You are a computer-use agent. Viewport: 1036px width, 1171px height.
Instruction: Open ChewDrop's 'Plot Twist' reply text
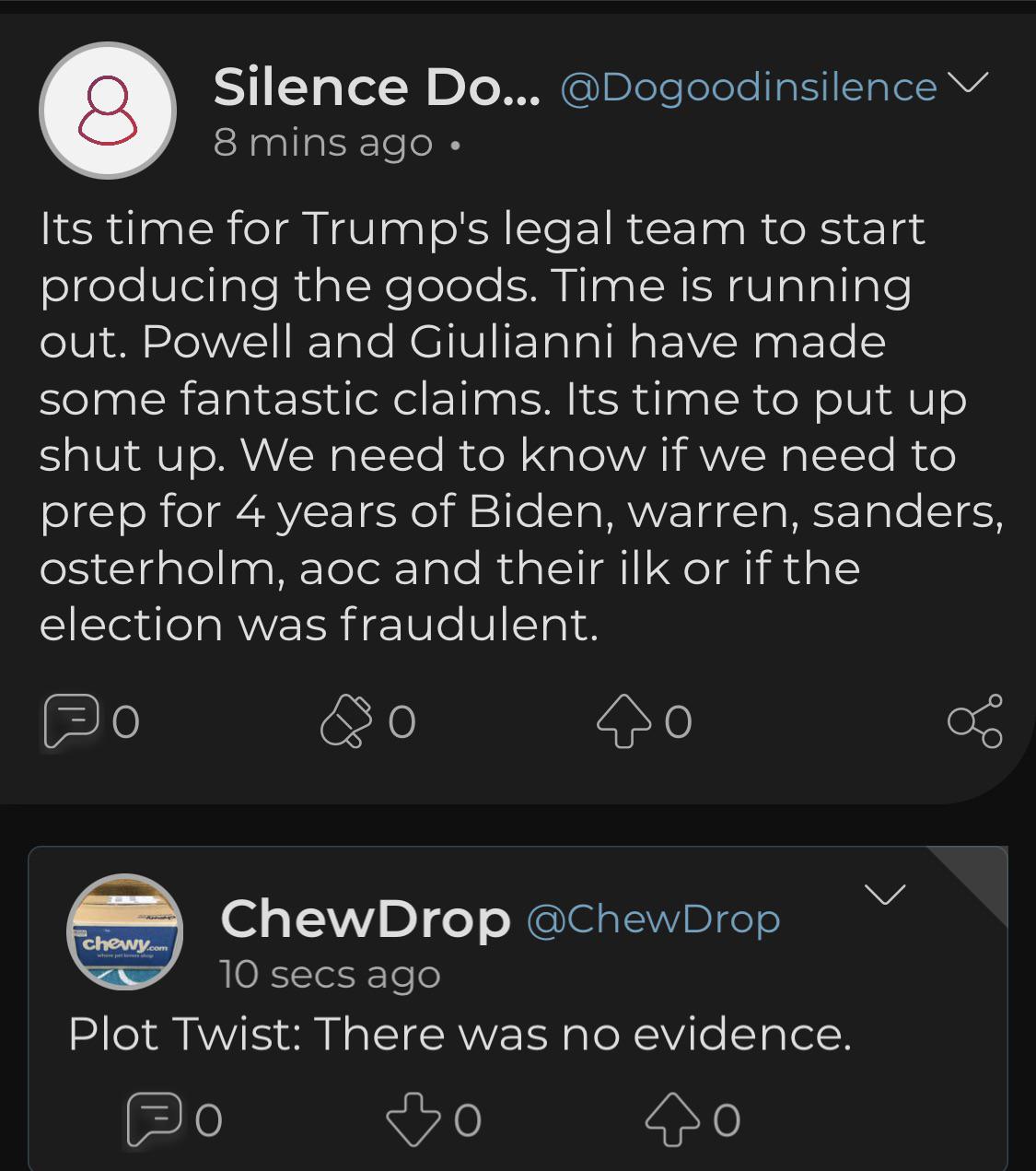pyautogui.click(x=459, y=1034)
